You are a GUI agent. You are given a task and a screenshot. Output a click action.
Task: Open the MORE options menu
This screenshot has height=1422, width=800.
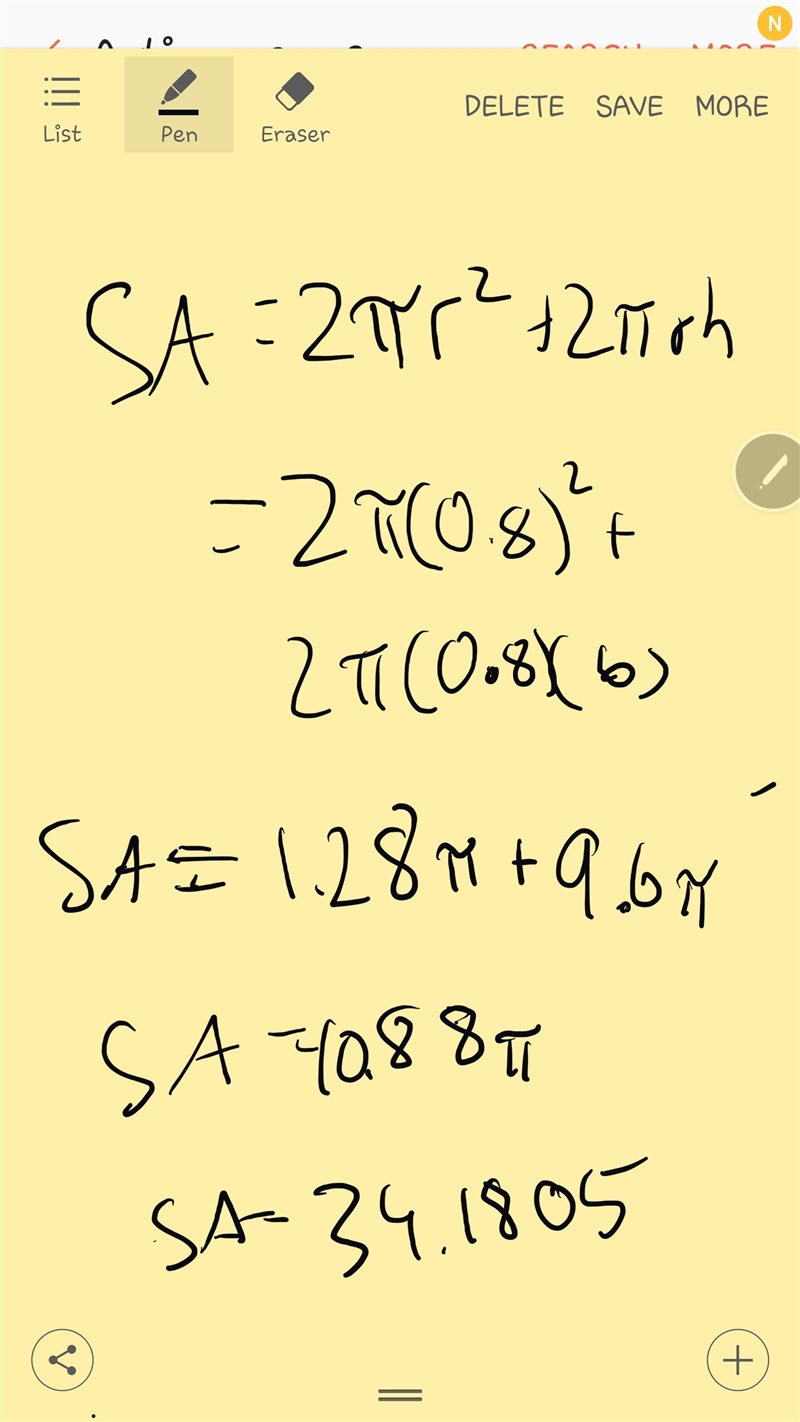tap(732, 106)
